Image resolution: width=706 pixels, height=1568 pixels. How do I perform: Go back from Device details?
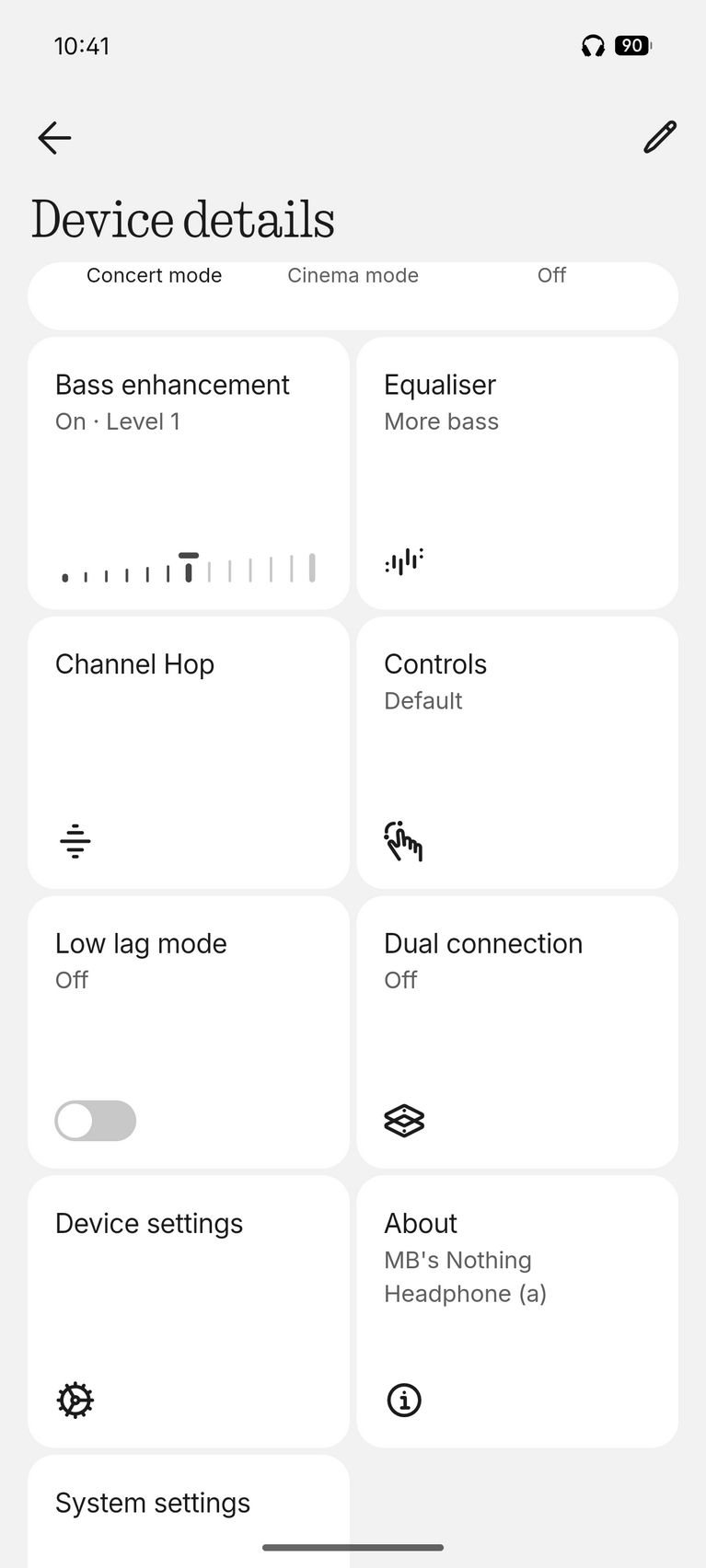click(x=54, y=138)
